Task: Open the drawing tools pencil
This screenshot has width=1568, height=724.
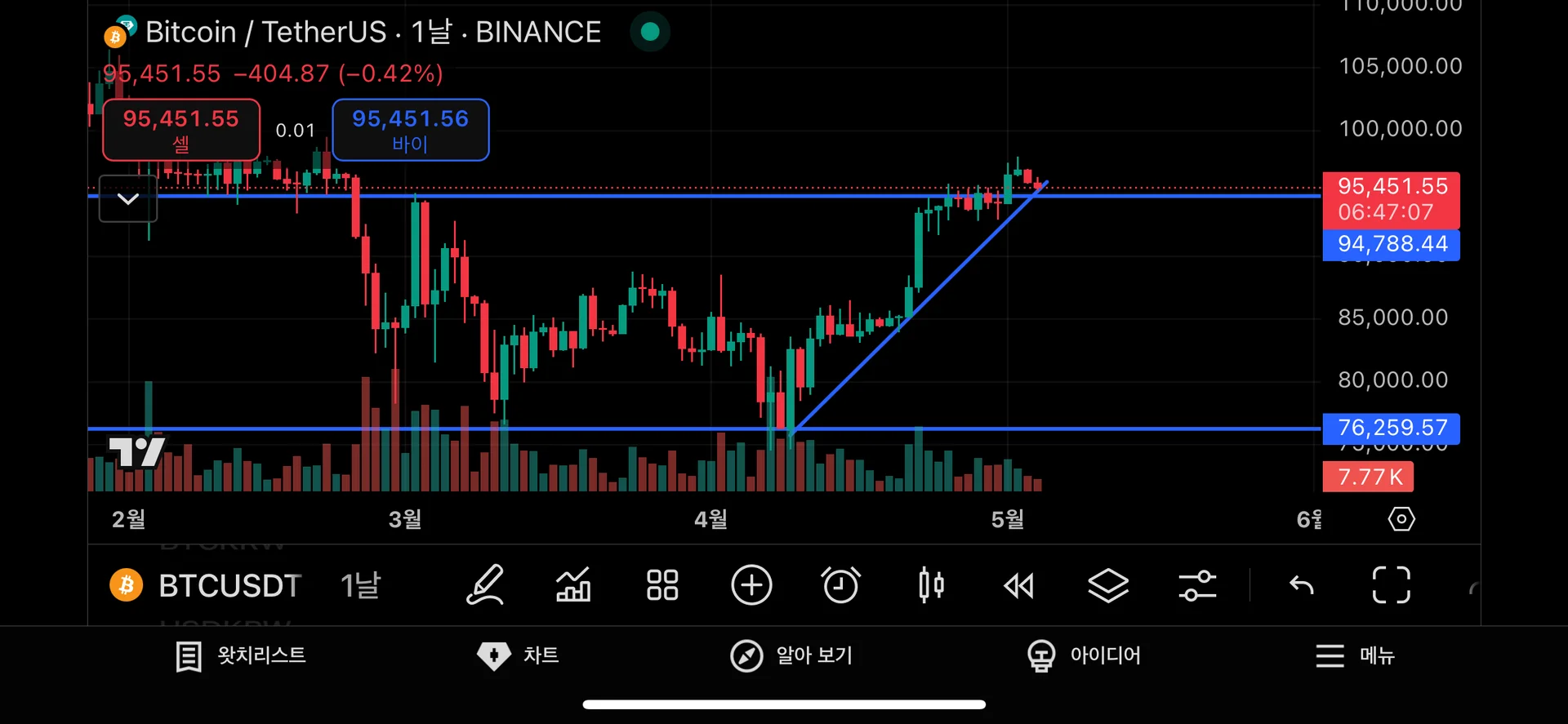Action: 484,585
